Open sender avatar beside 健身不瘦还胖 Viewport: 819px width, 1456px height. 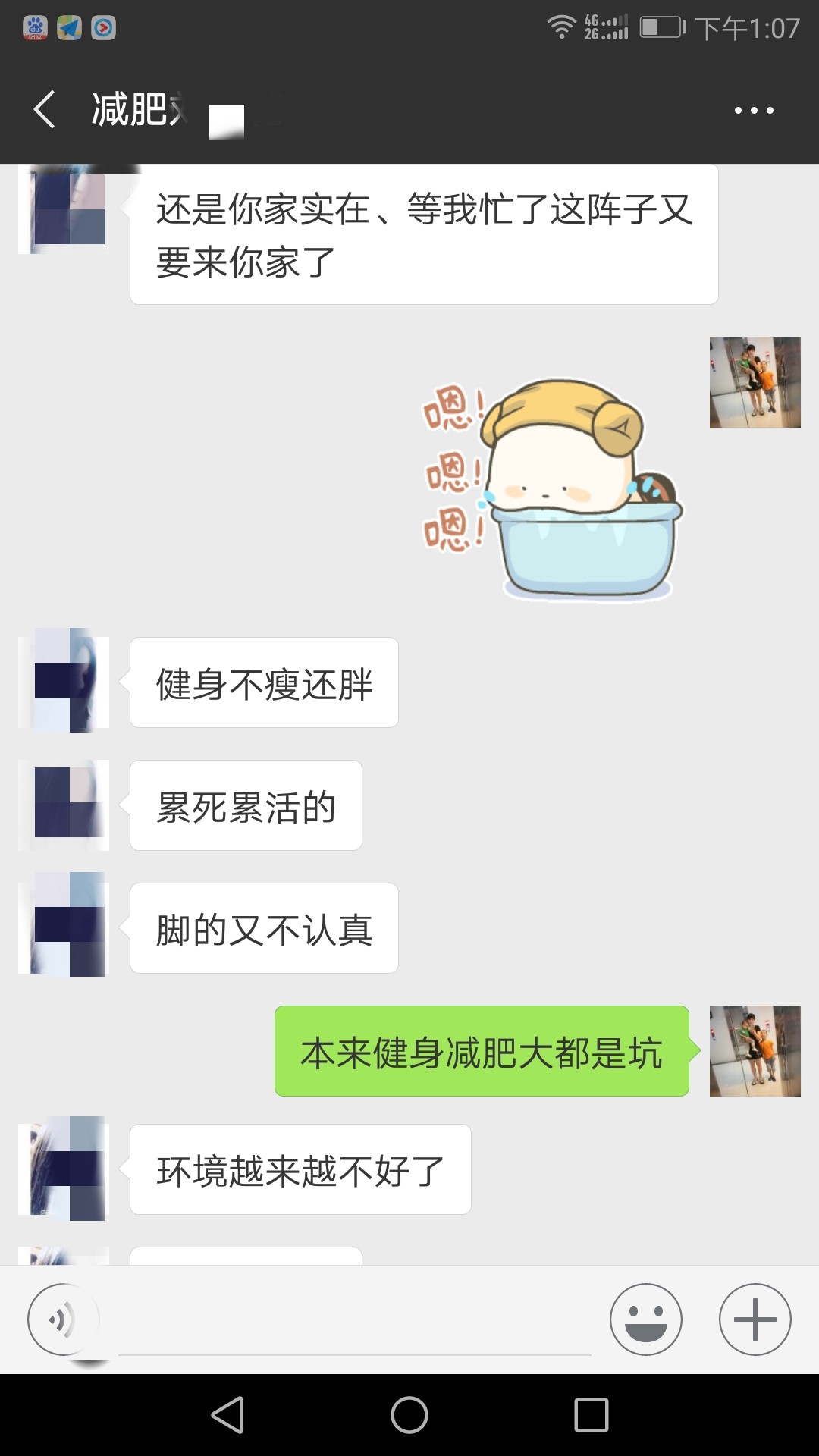point(64,680)
